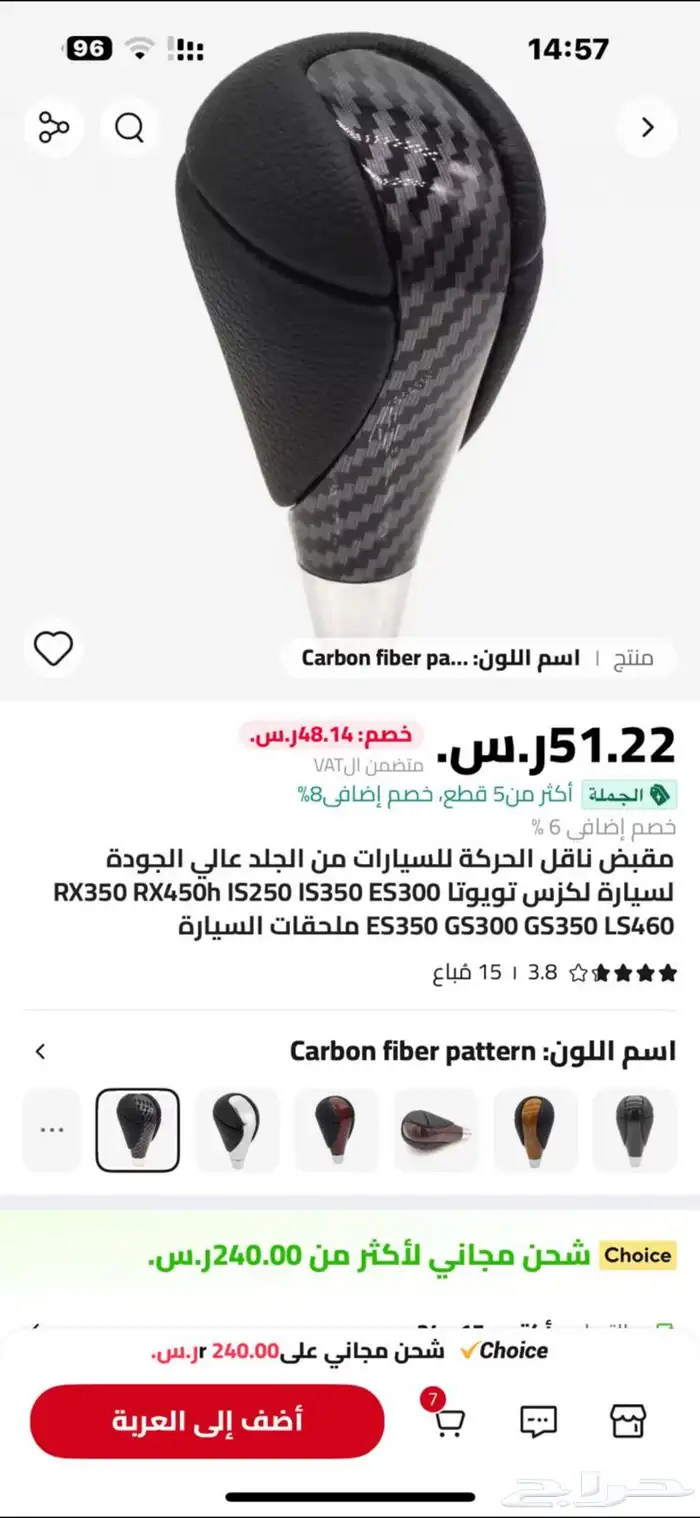The image size is (700, 1518).
Task: Expand the اسم اللون color options
Action: click(x=41, y=1051)
